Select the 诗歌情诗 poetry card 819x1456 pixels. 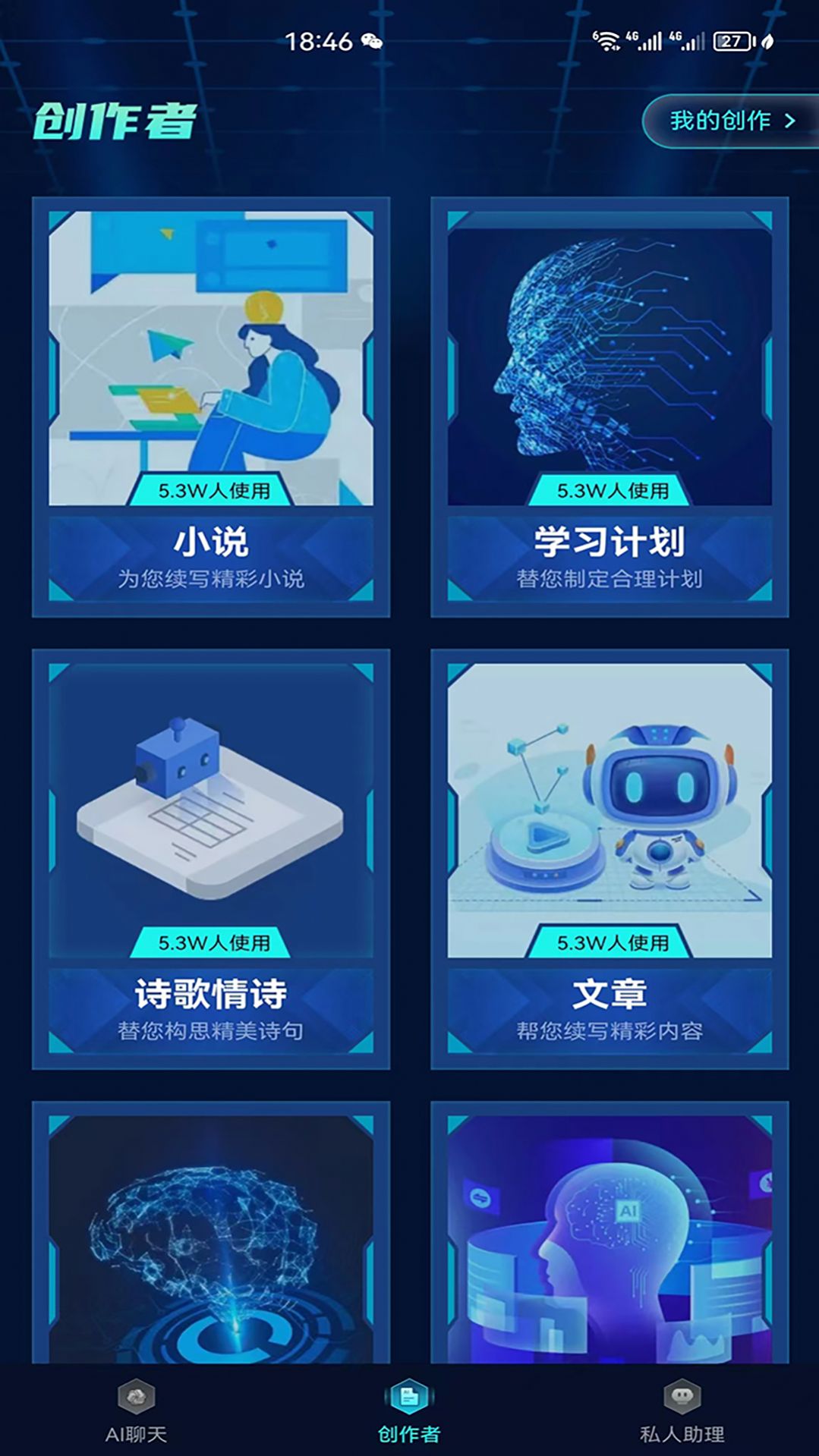click(211, 859)
